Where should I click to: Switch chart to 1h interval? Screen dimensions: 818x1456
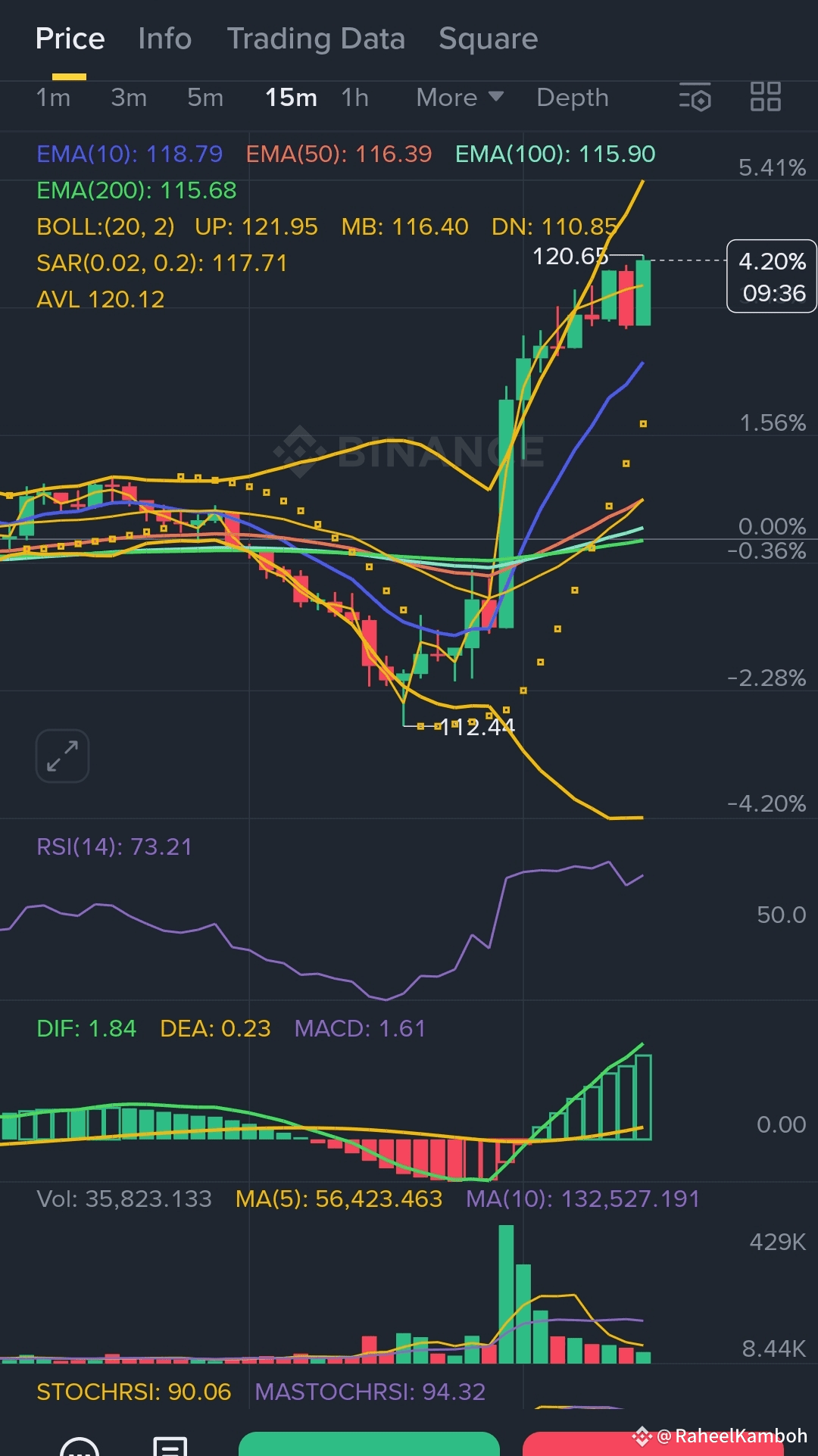354,98
